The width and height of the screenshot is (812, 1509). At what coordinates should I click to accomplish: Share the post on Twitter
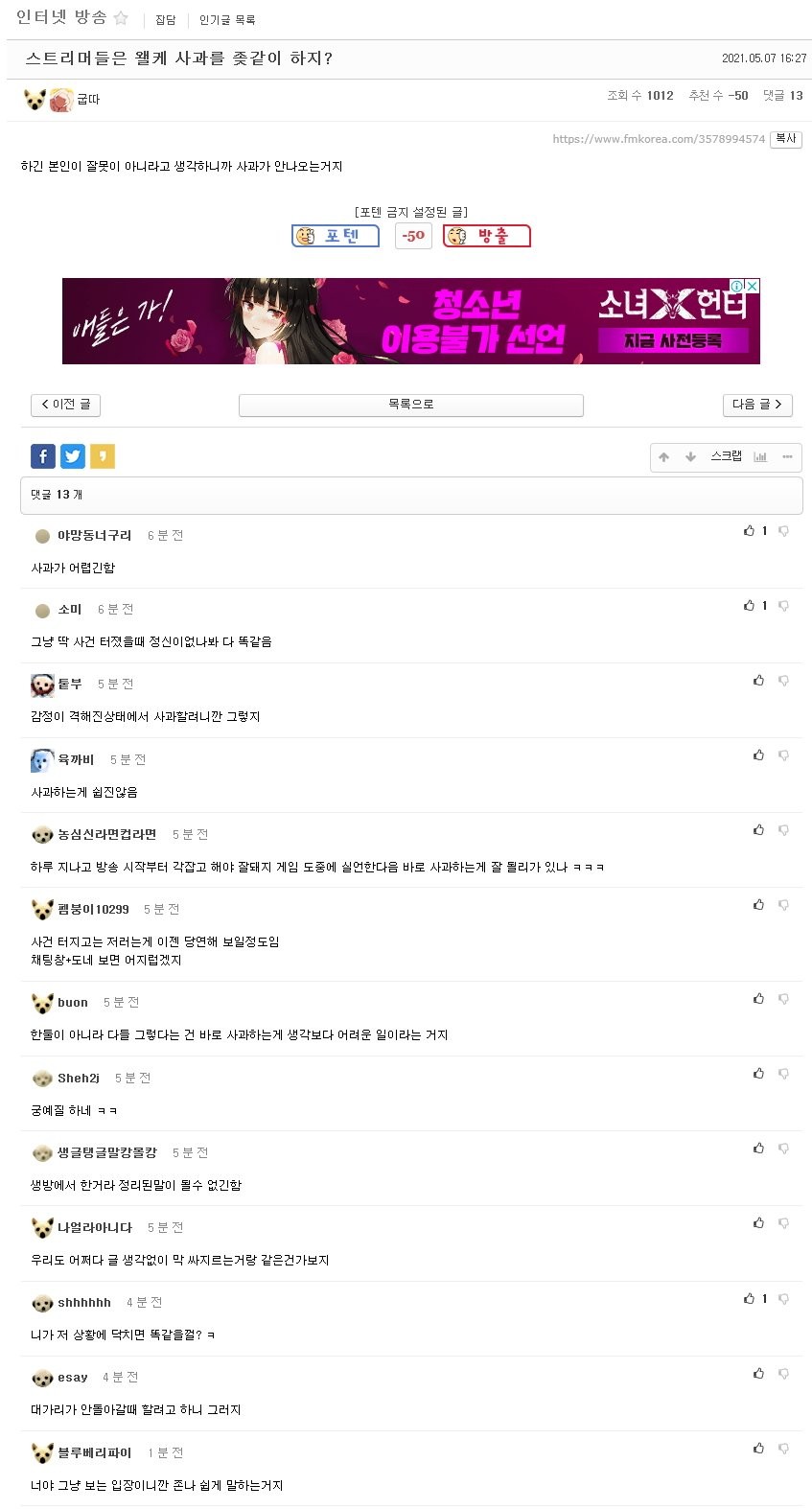pyautogui.click(x=73, y=456)
